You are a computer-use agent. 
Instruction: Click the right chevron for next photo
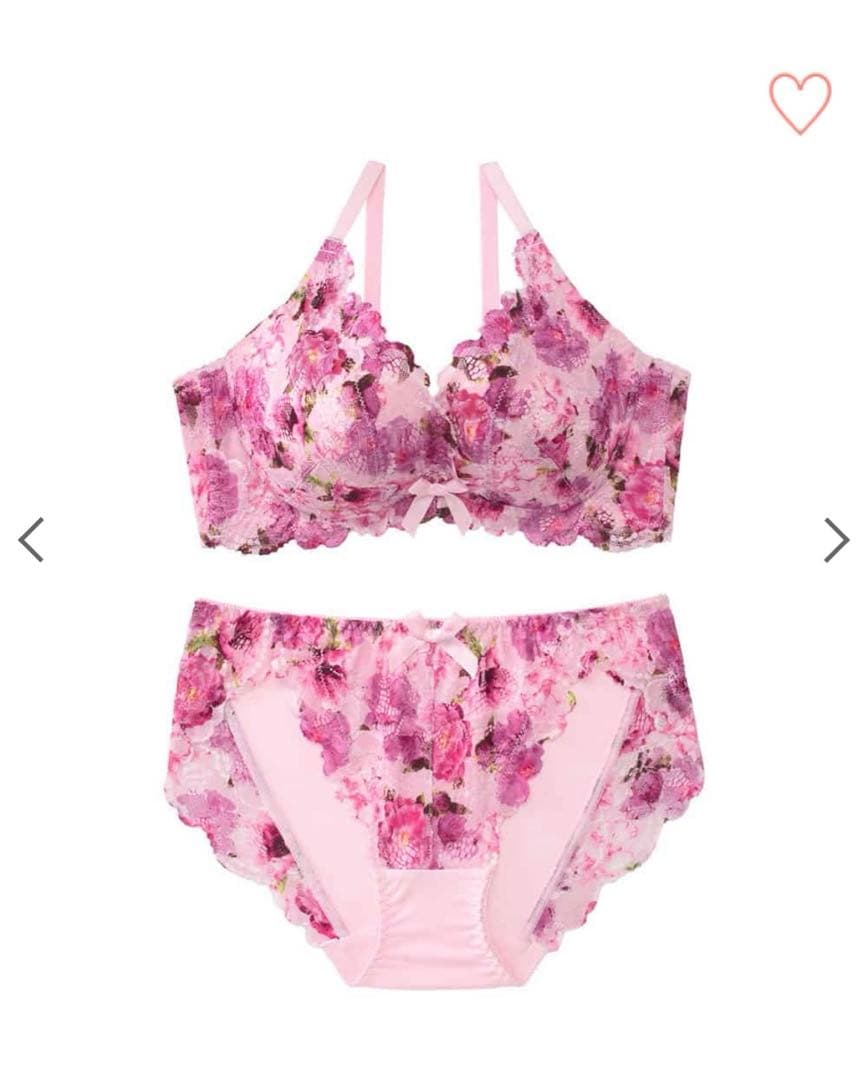click(x=838, y=538)
